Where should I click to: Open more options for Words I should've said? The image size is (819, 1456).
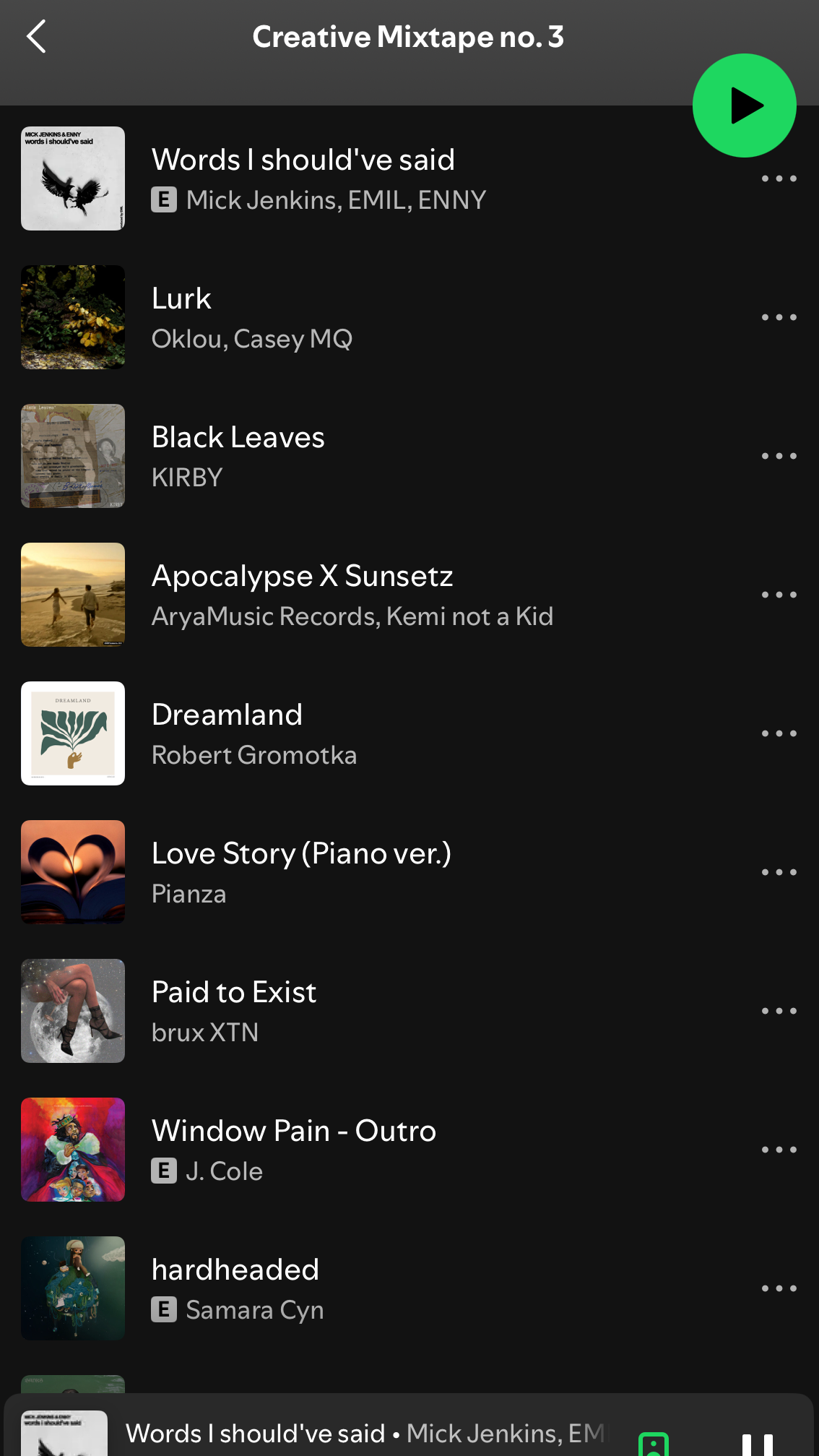pyautogui.click(x=779, y=178)
